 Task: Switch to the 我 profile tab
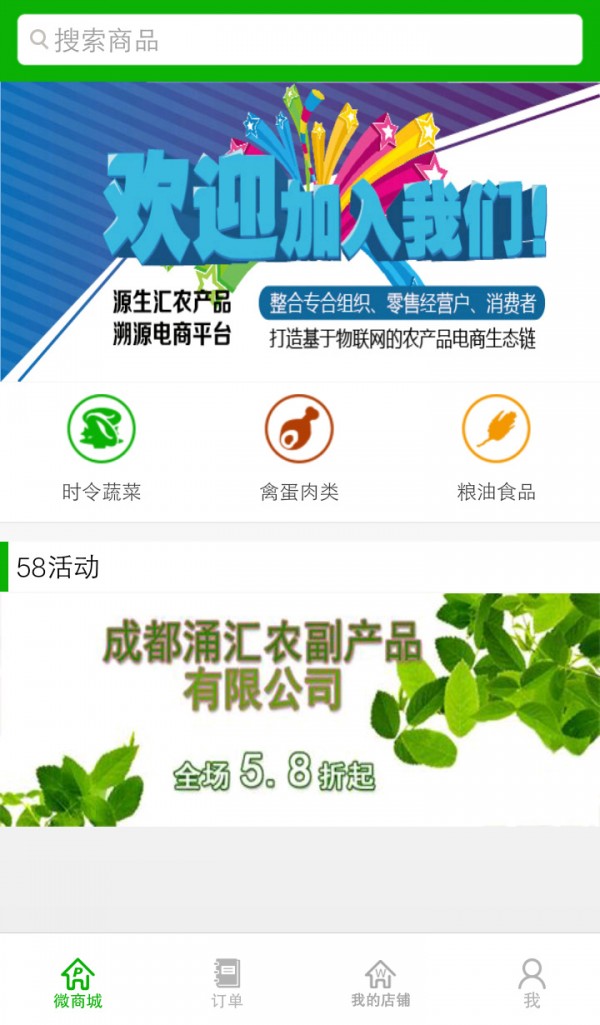click(x=531, y=982)
